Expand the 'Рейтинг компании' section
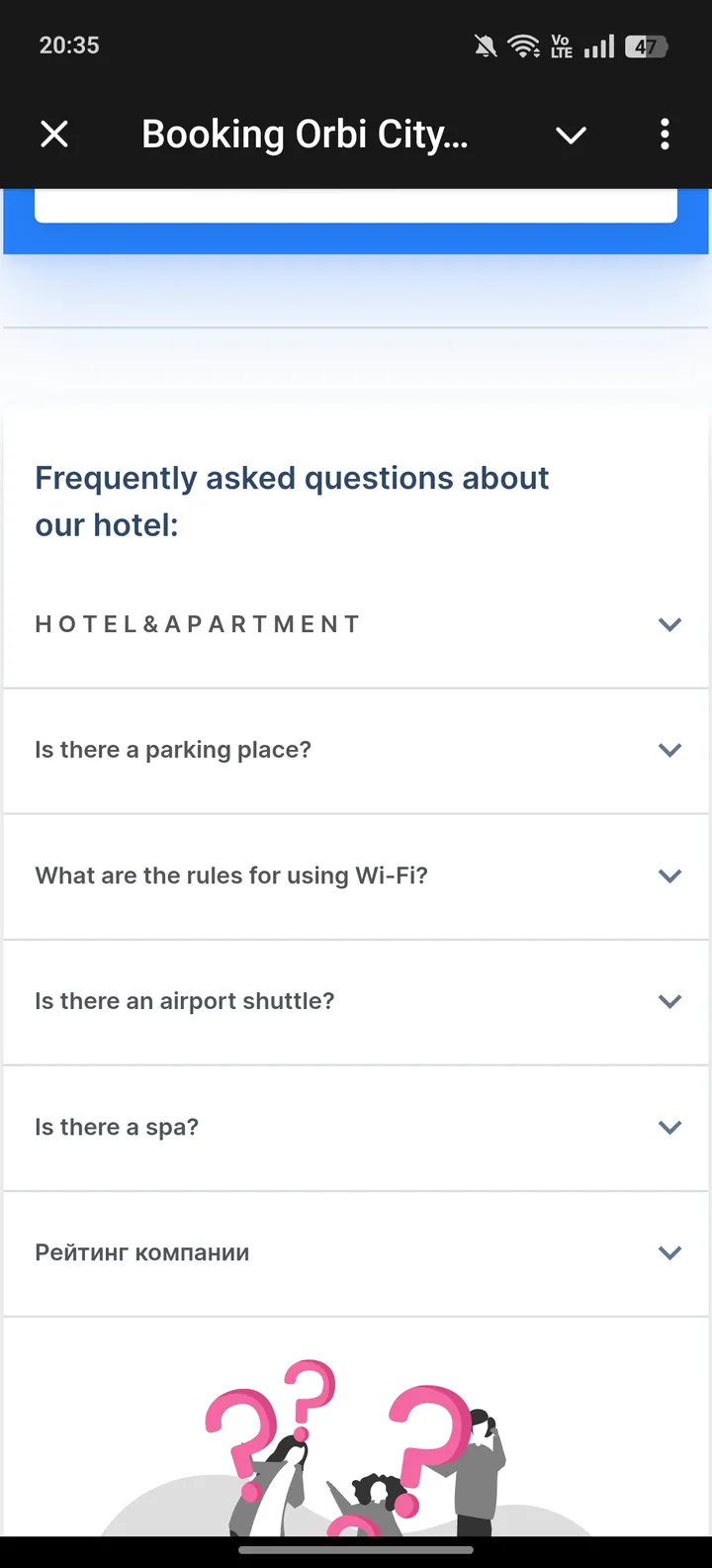 [x=669, y=1252]
